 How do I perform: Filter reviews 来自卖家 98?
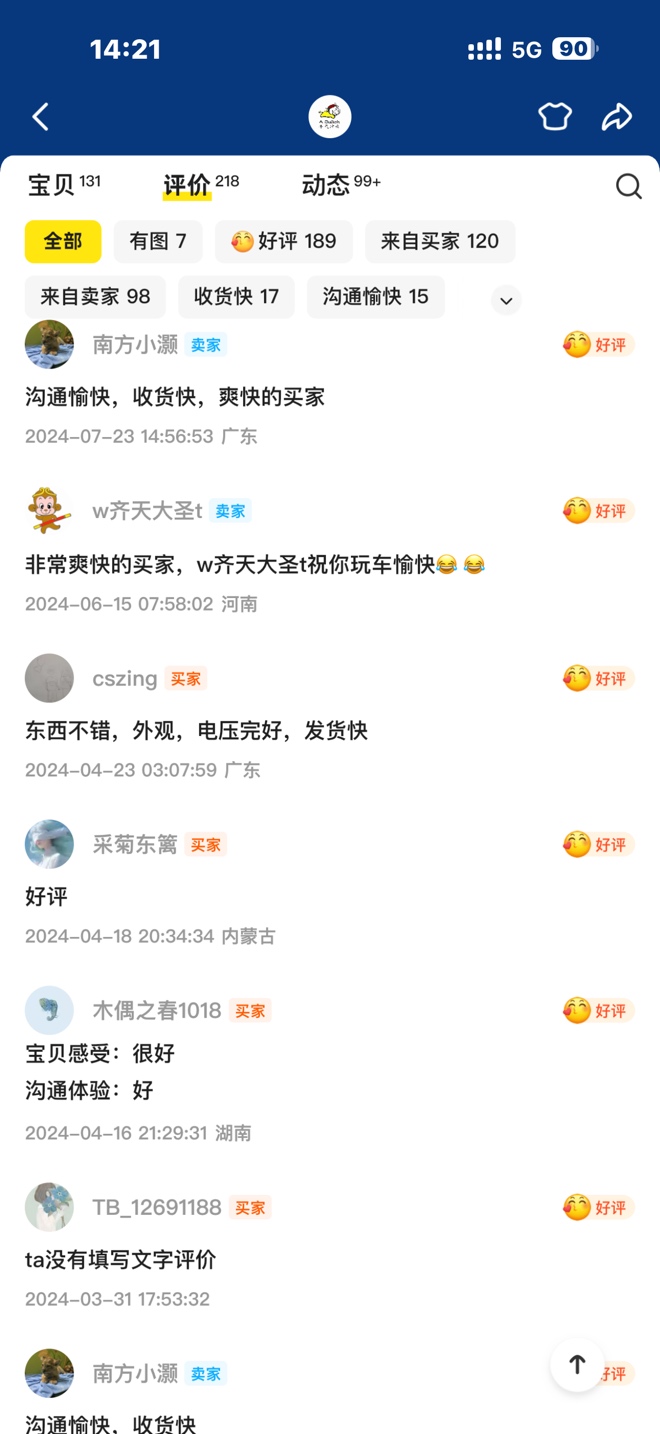(x=95, y=296)
